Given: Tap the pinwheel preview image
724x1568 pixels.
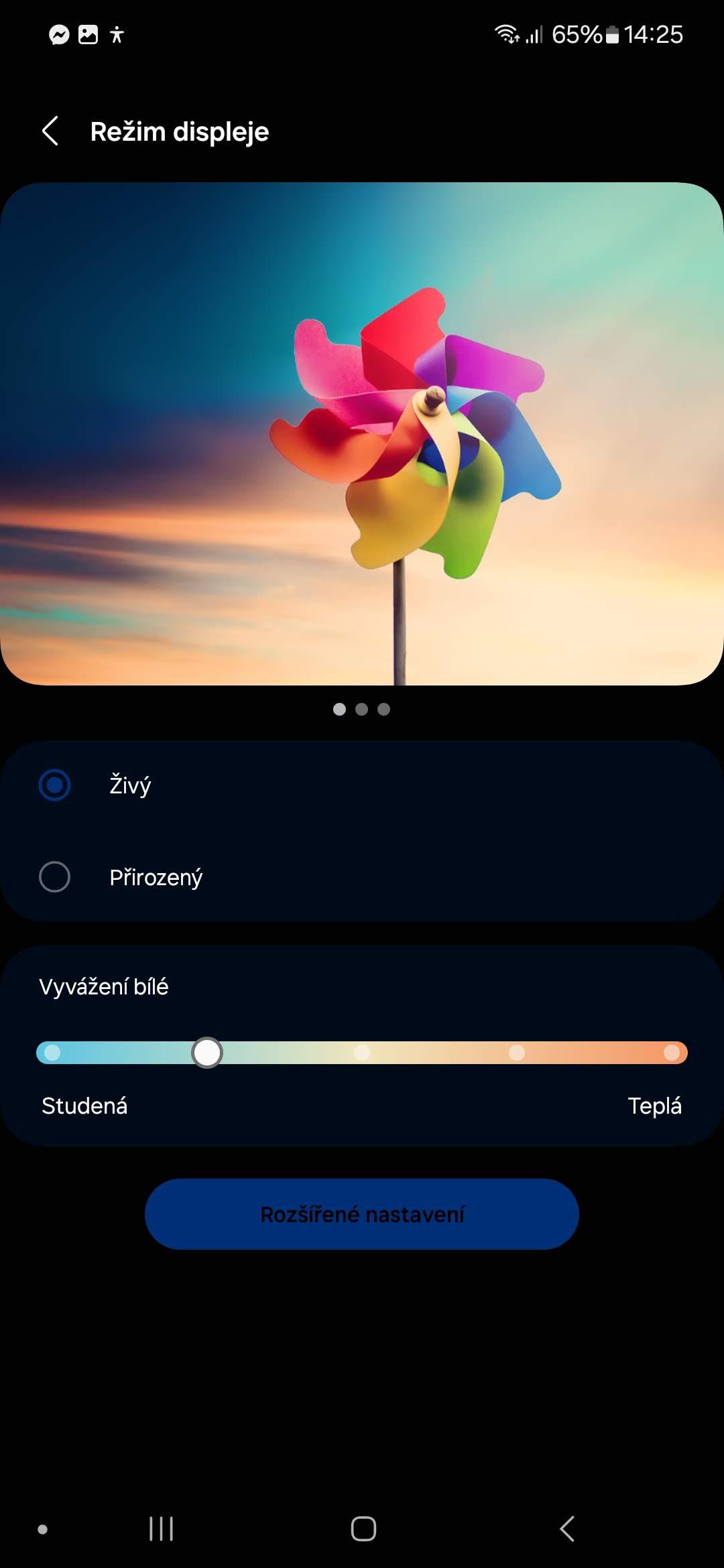Looking at the screenshot, I should 362,434.
